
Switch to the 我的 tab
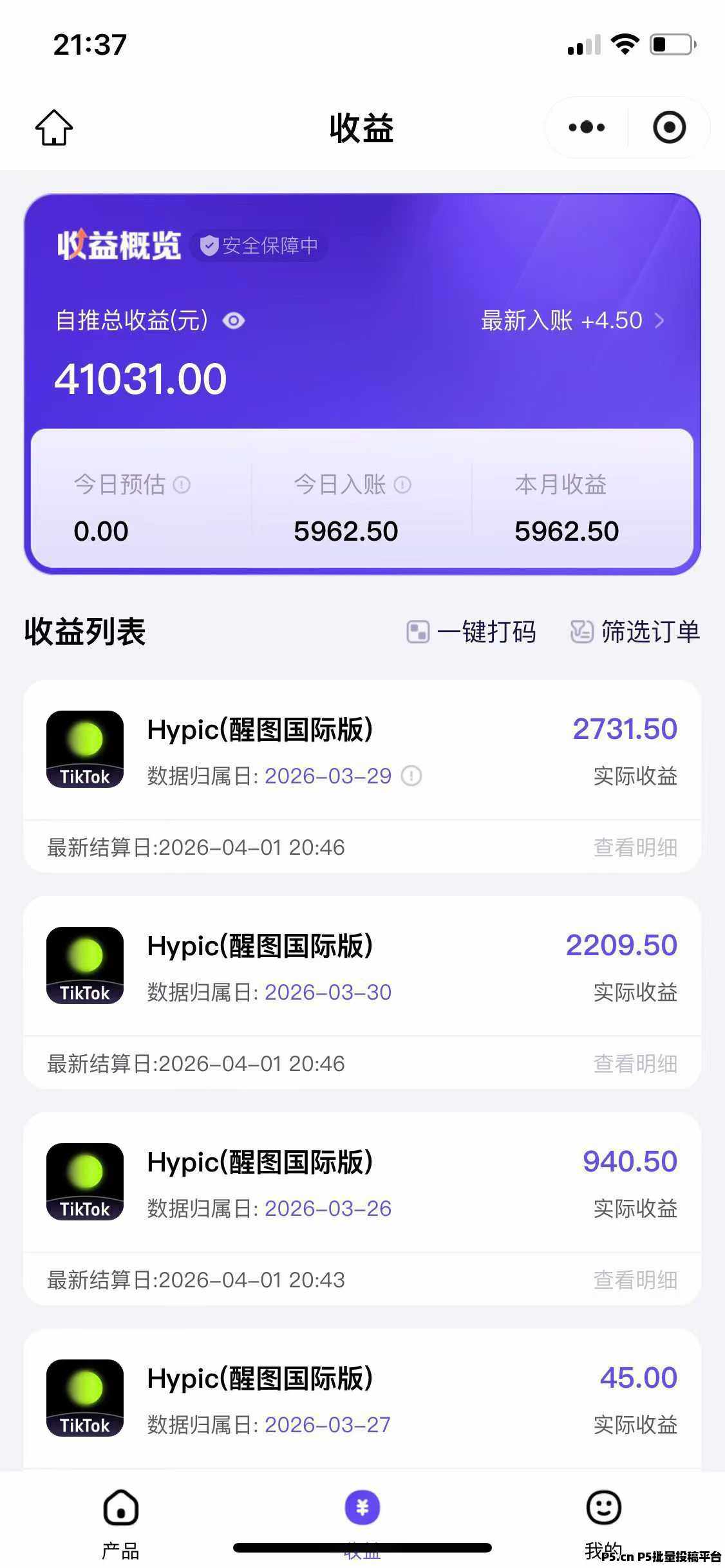pyautogui.click(x=603, y=1520)
